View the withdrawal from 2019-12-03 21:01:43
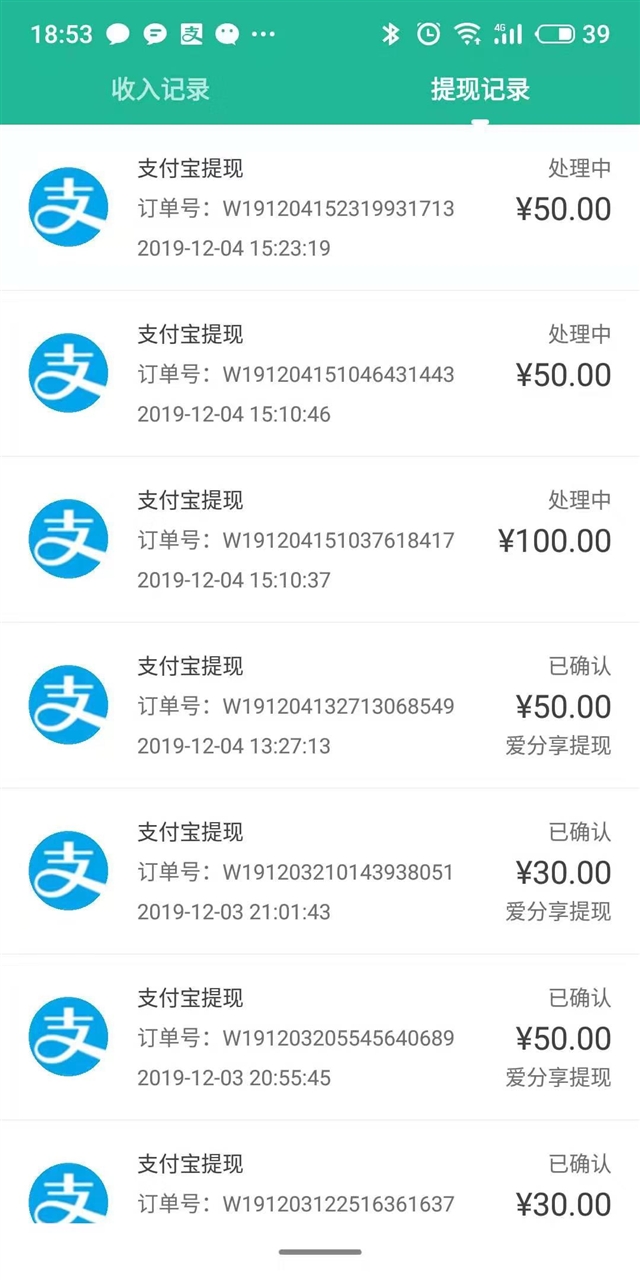640x1280 pixels. click(320, 872)
